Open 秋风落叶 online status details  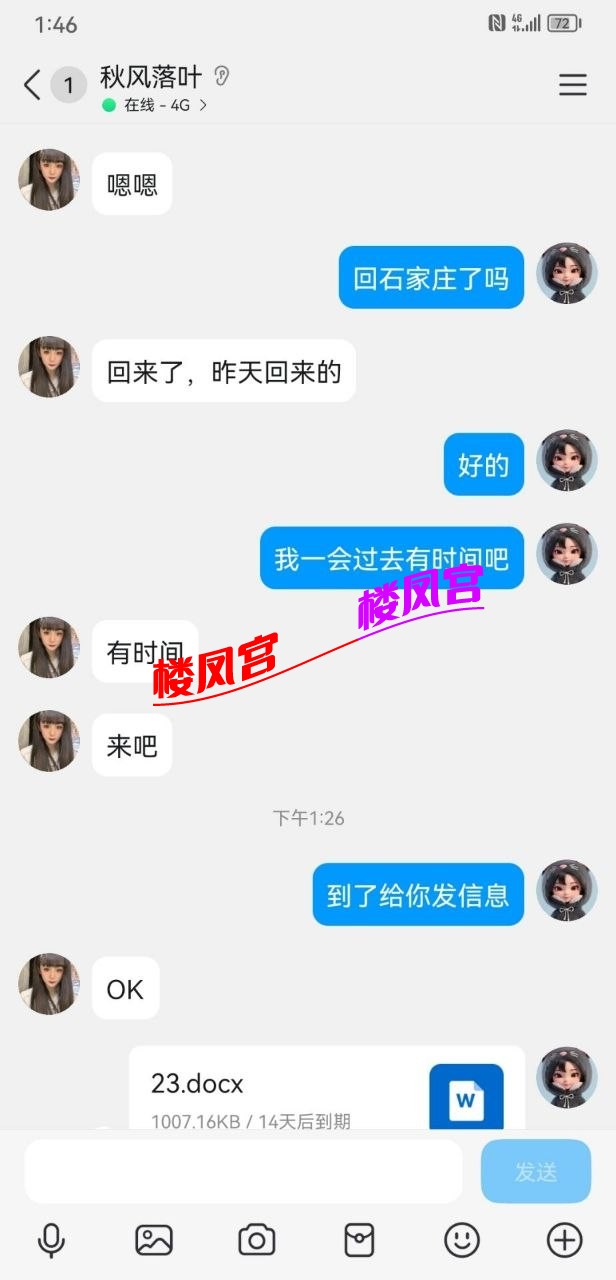click(x=156, y=105)
